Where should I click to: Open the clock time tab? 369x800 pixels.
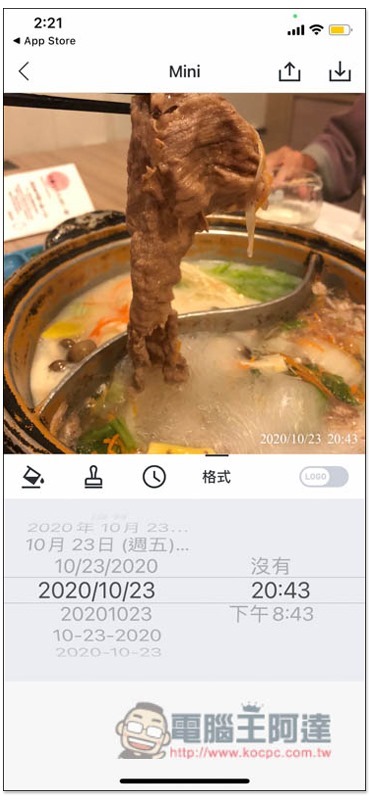click(154, 478)
